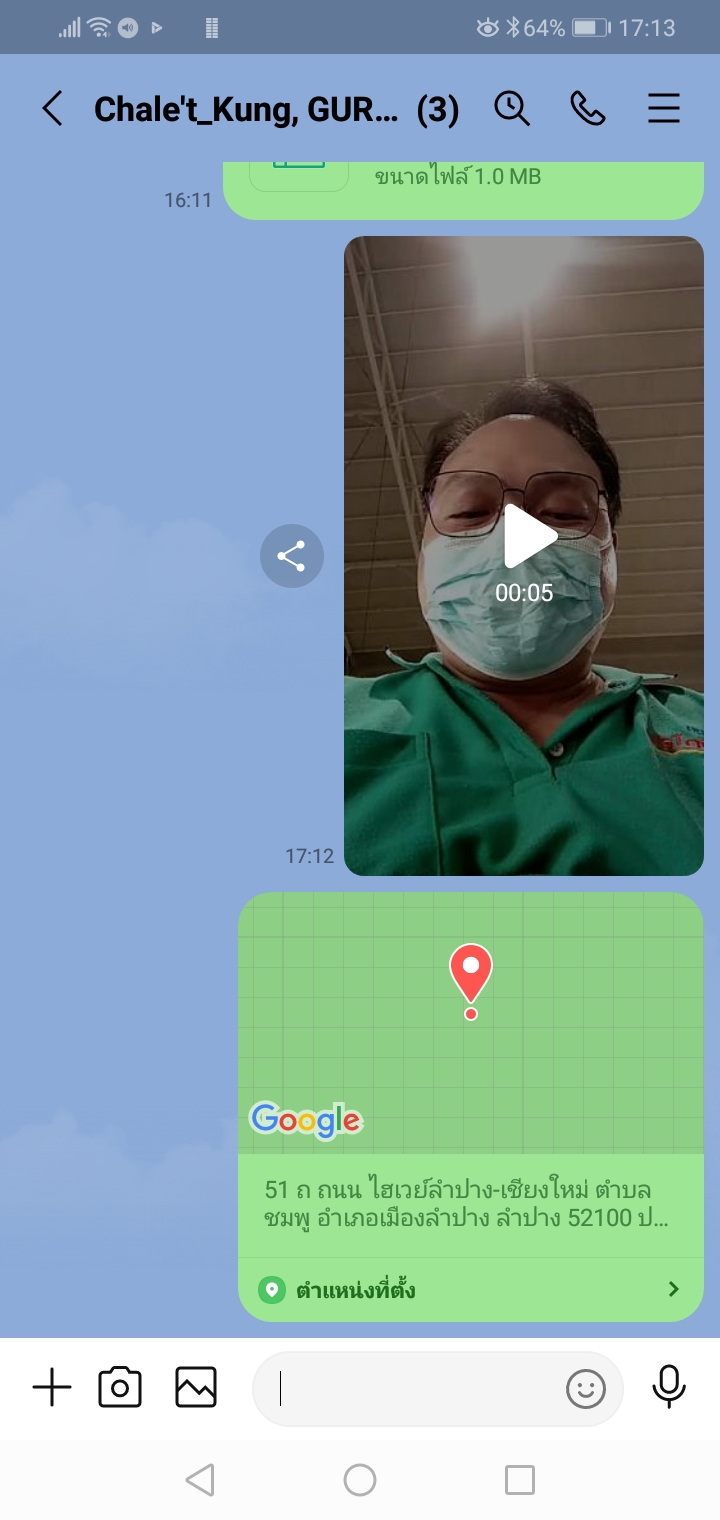This screenshot has width=720, height=1520.
Task: Go back from the group chat
Action: [x=52, y=109]
